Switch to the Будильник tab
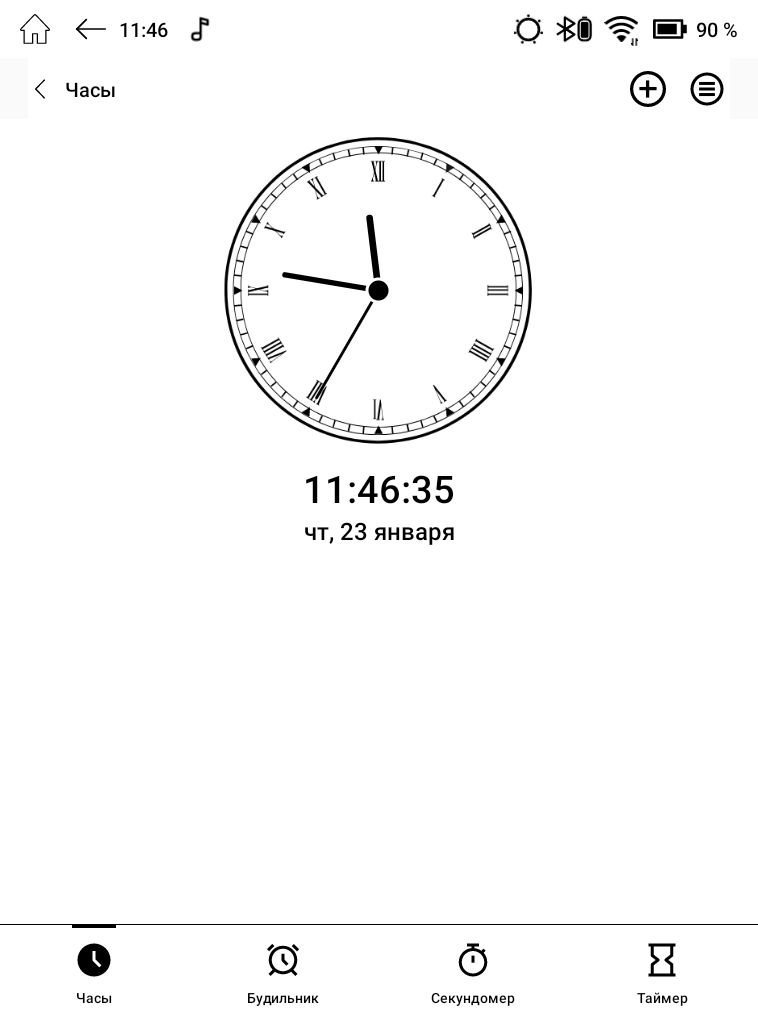 tap(283, 971)
